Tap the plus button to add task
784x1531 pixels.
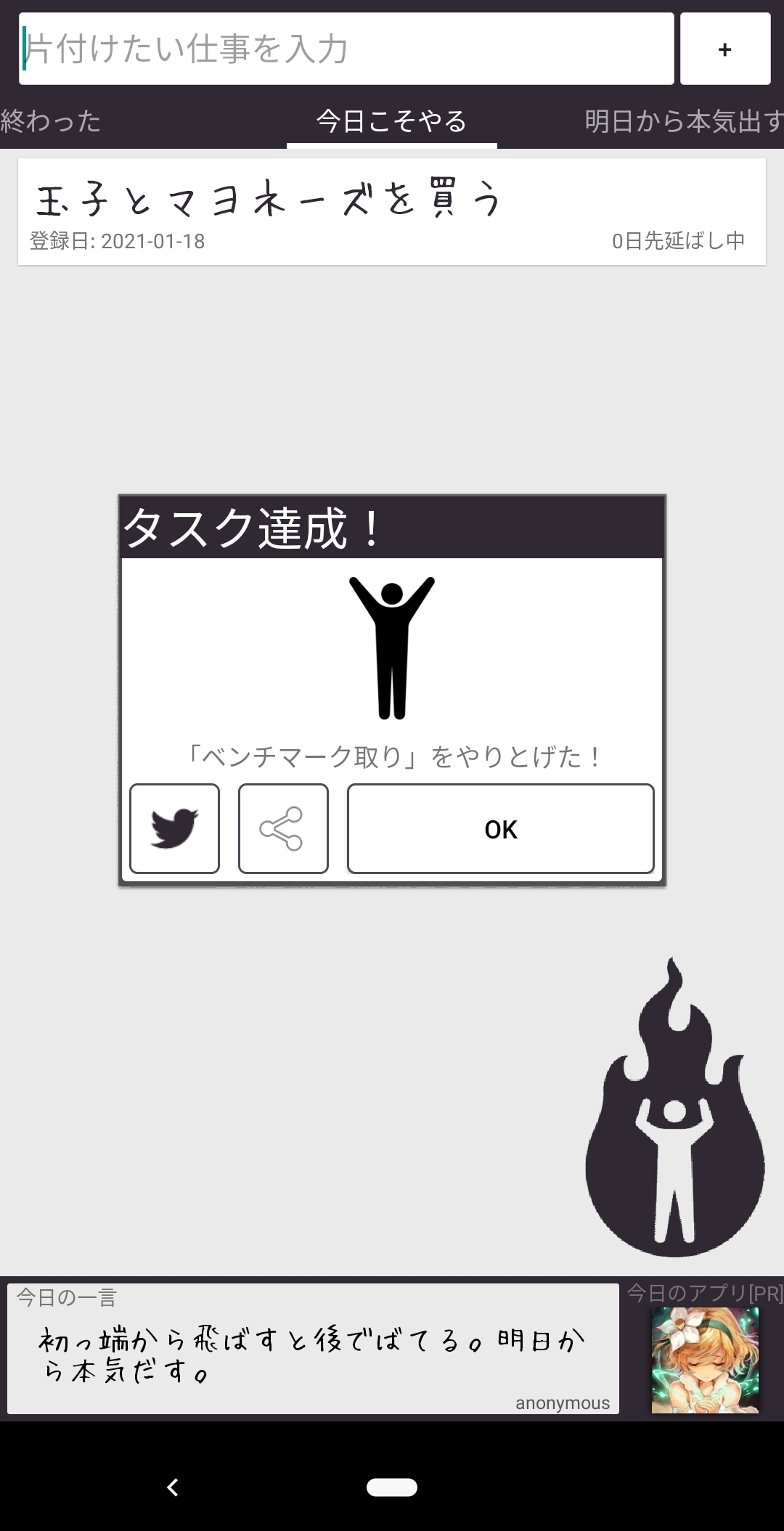724,49
